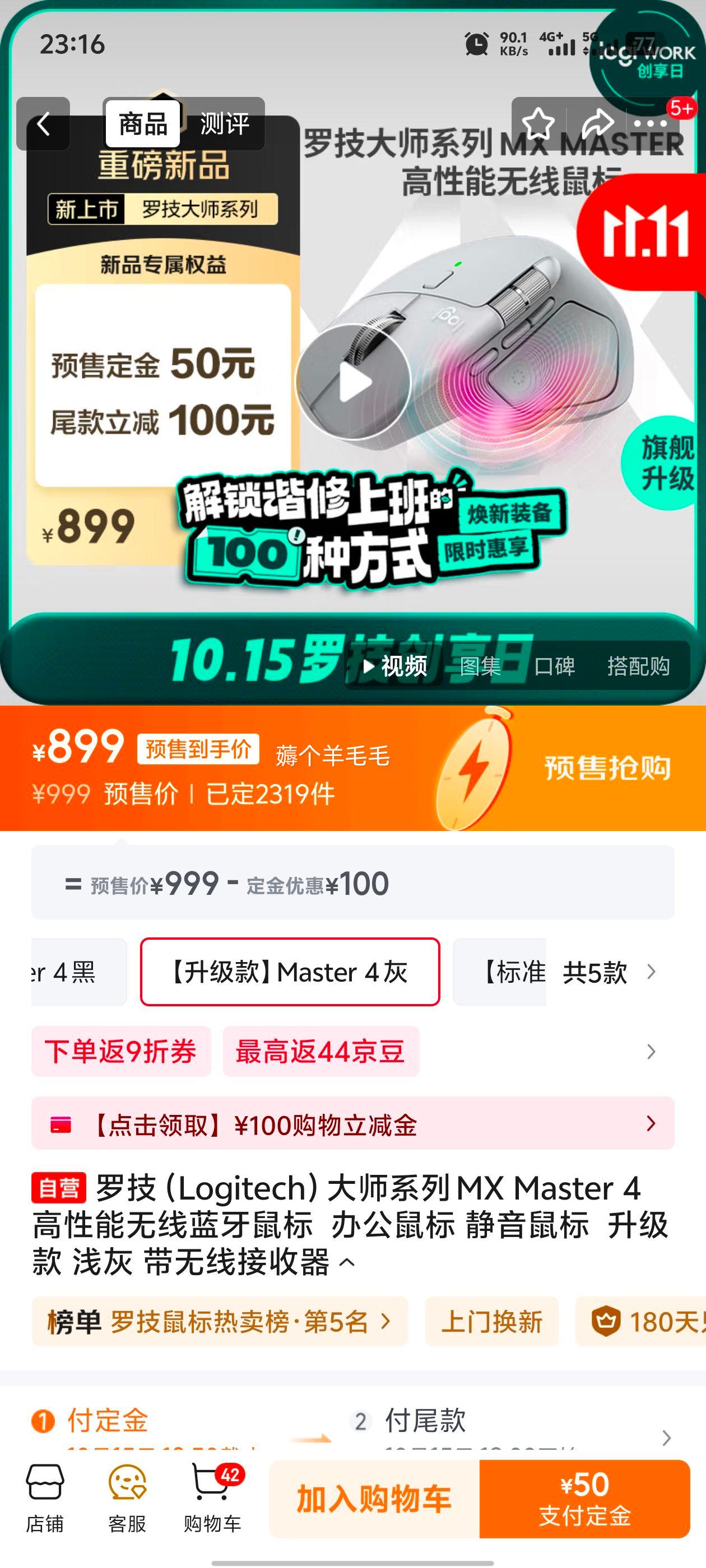Play the product video
The height and width of the screenshot is (1568, 706).
tap(354, 382)
